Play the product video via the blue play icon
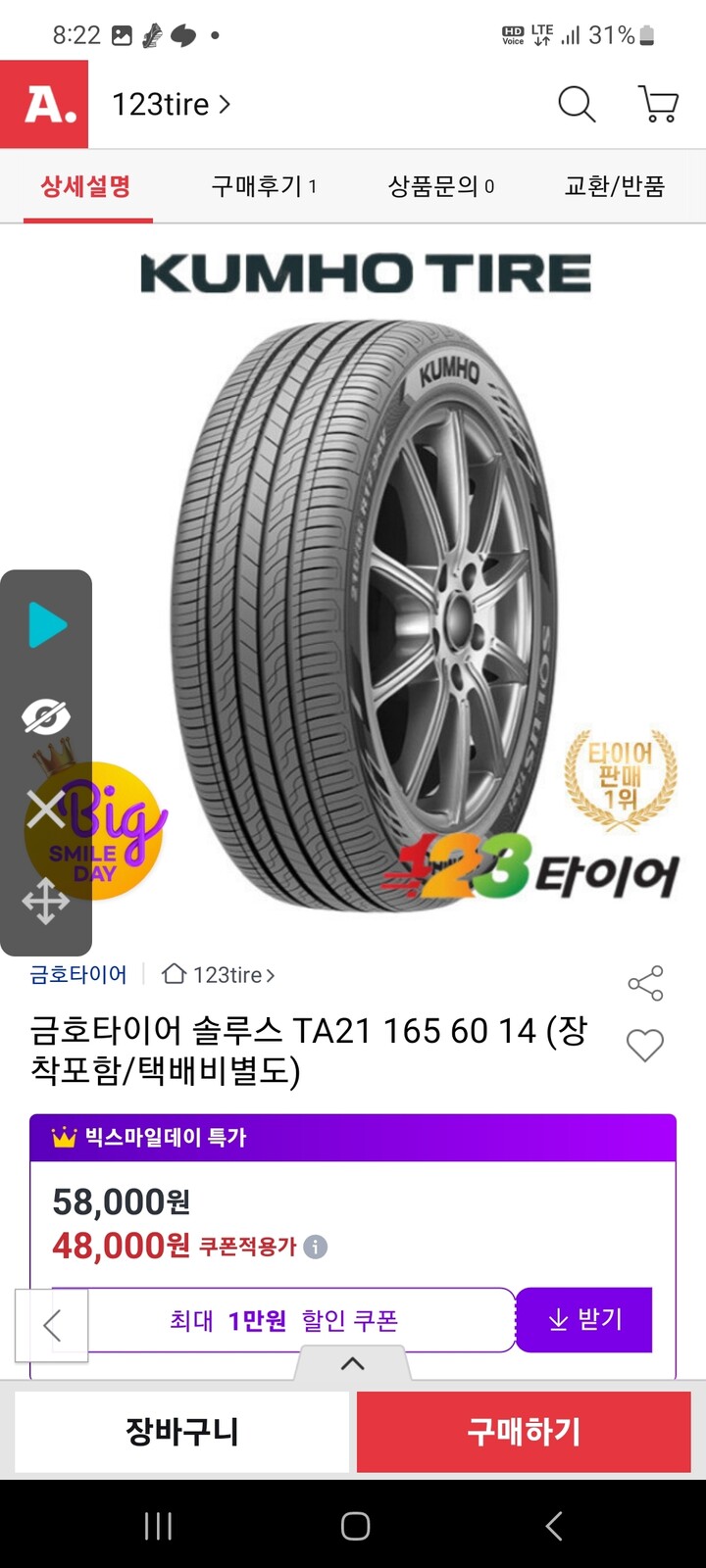The width and height of the screenshot is (706, 1568). [x=46, y=625]
